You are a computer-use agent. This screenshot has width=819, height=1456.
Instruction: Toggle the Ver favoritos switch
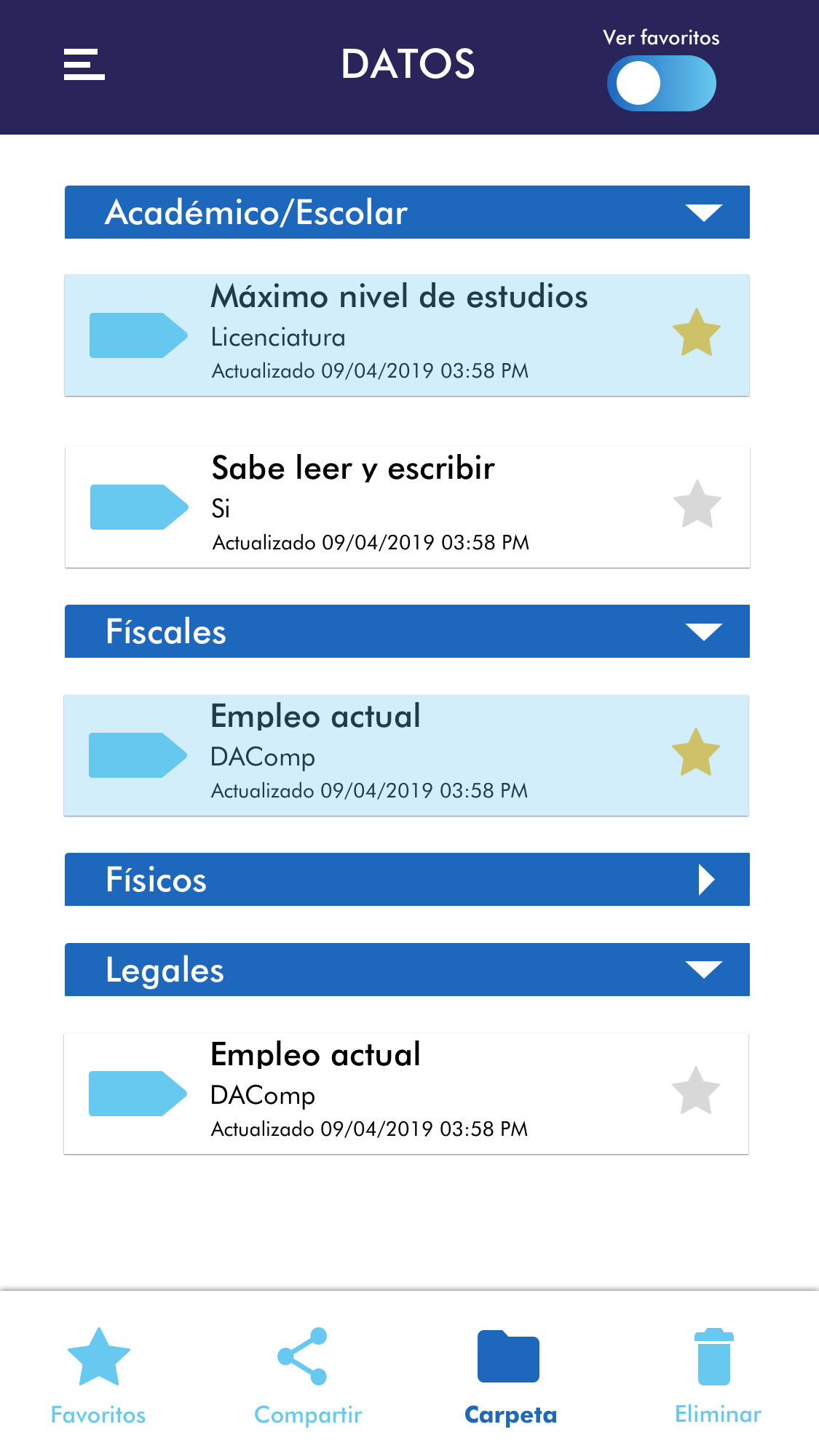point(661,84)
